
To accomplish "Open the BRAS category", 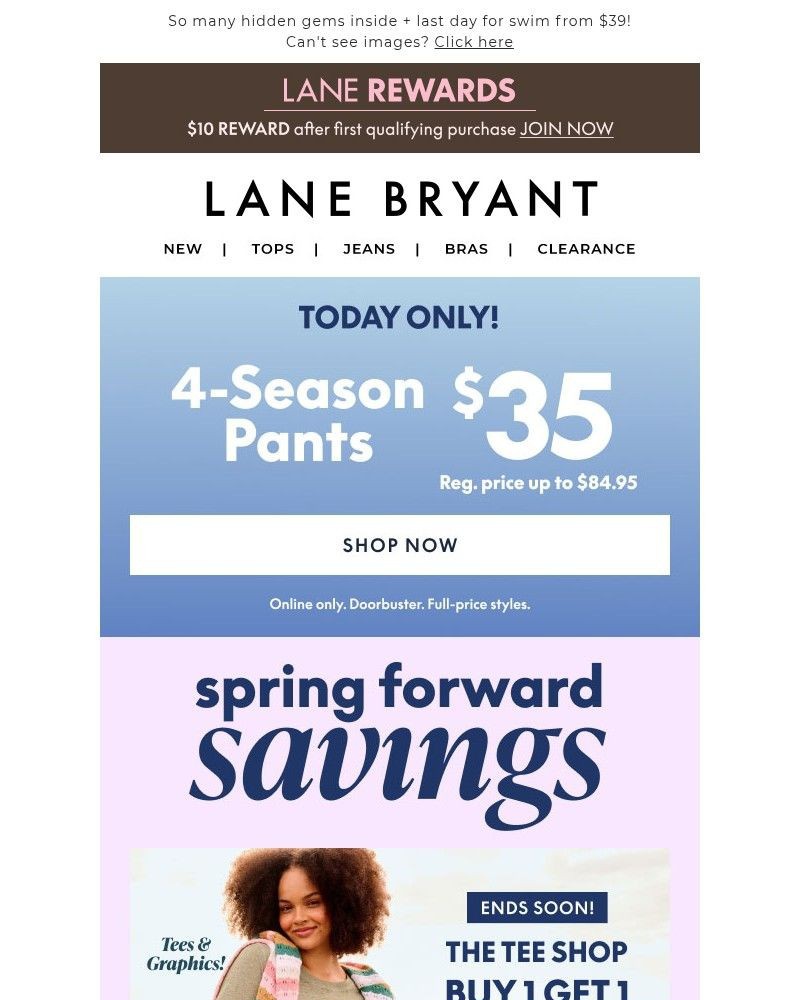I will 466,249.
